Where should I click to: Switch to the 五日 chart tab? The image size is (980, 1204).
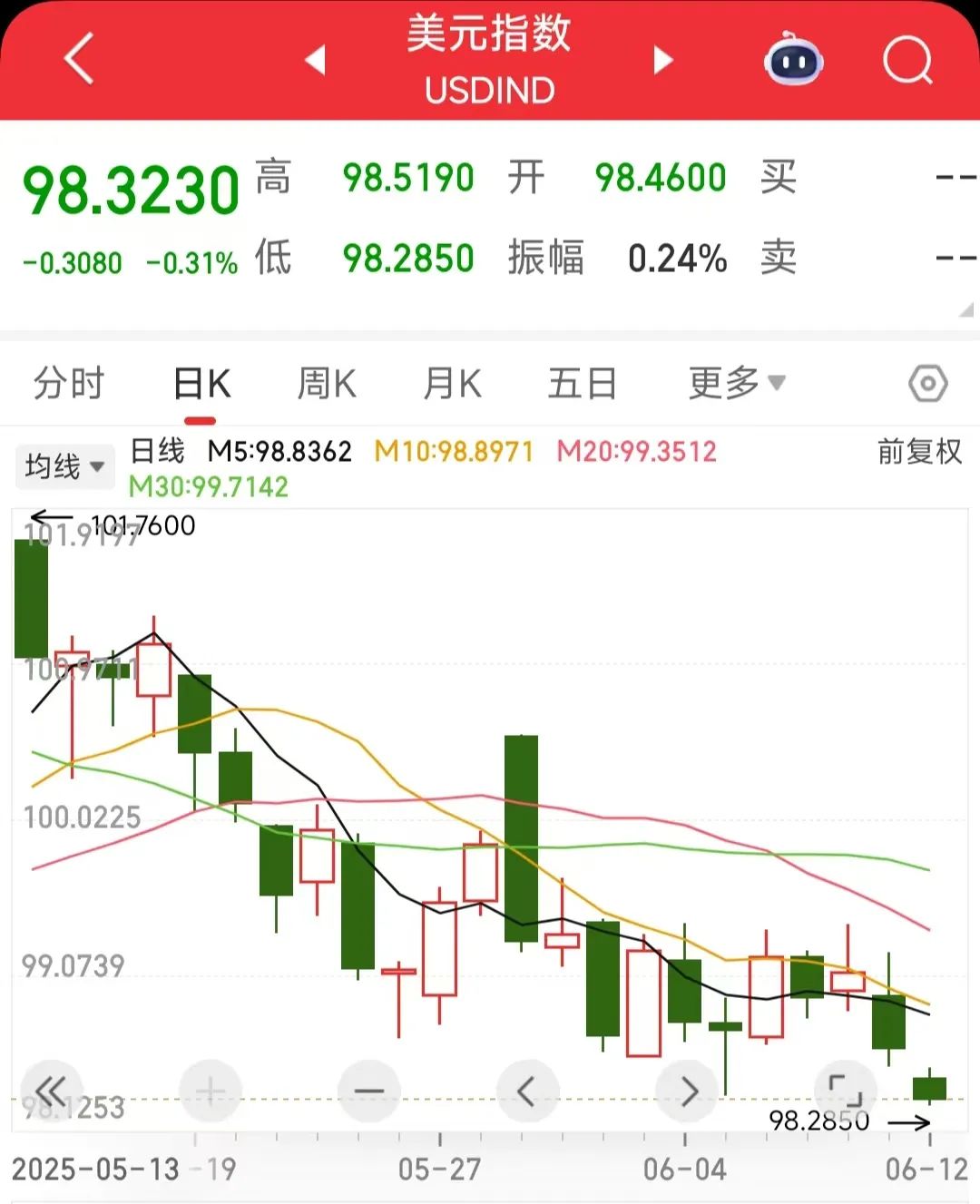tap(582, 383)
